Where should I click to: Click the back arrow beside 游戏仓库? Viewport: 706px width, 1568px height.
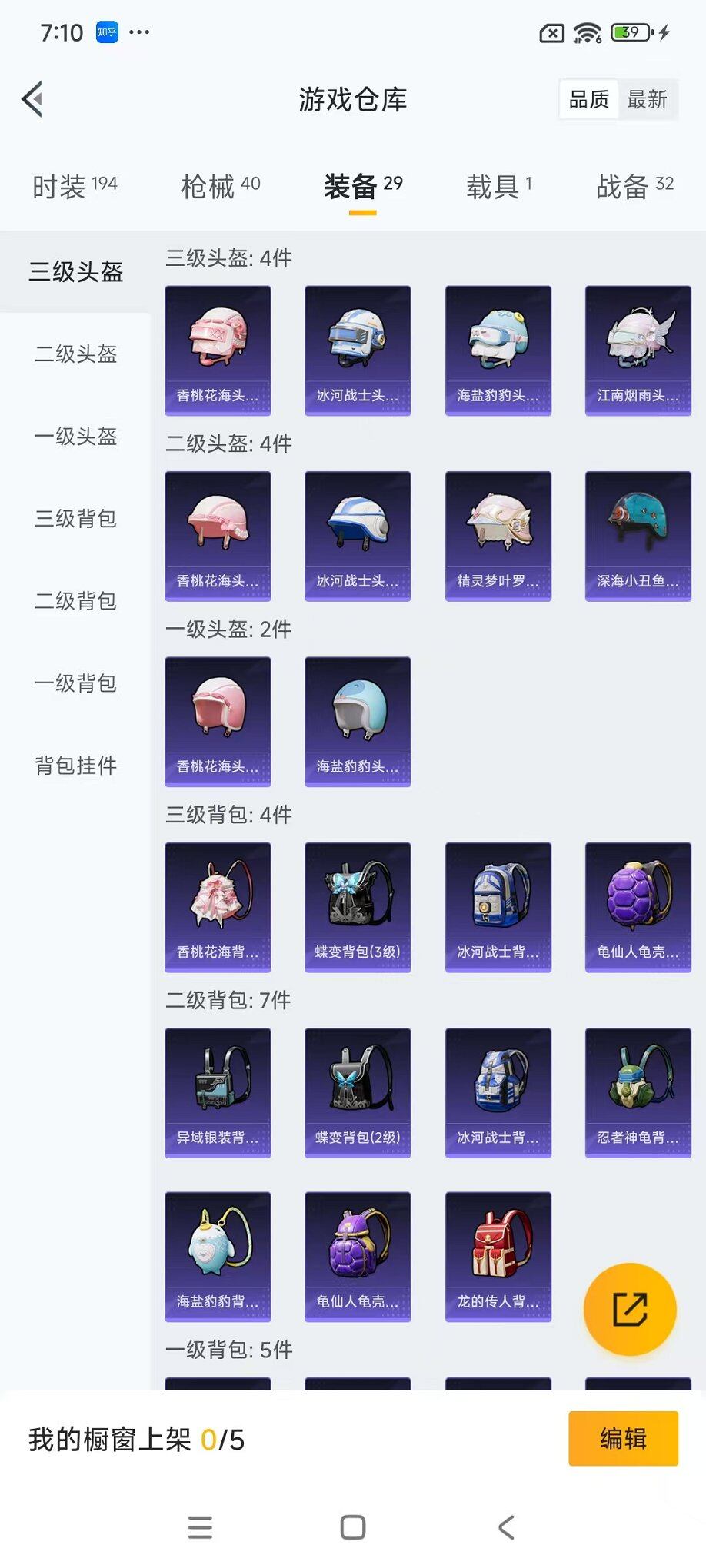pyautogui.click(x=31, y=100)
